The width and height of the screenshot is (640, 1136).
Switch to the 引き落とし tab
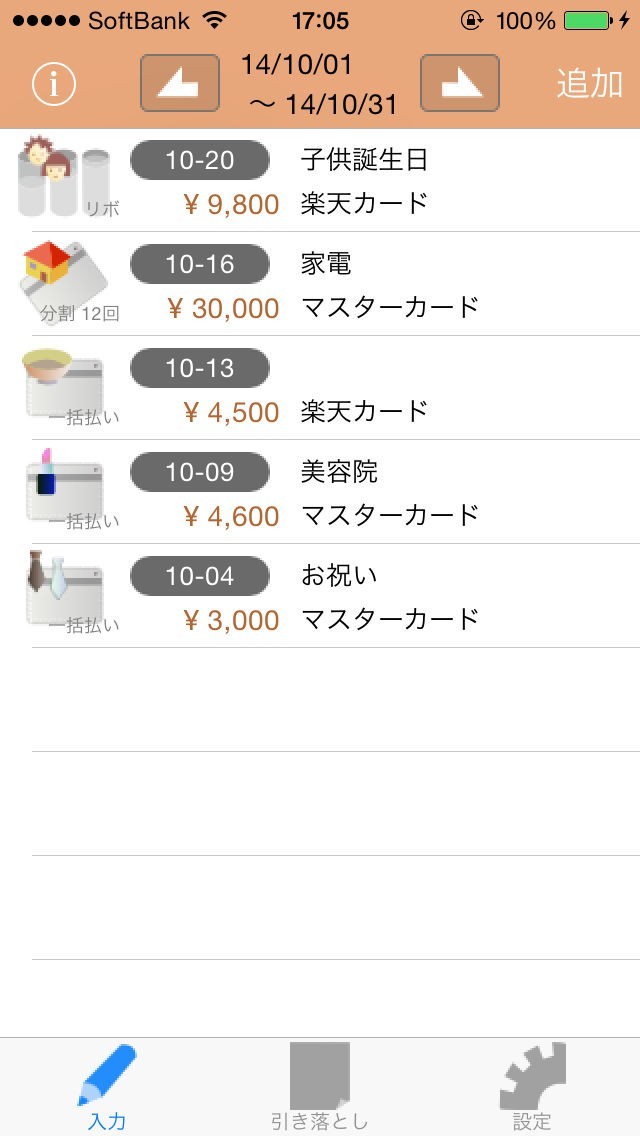(320, 1087)
